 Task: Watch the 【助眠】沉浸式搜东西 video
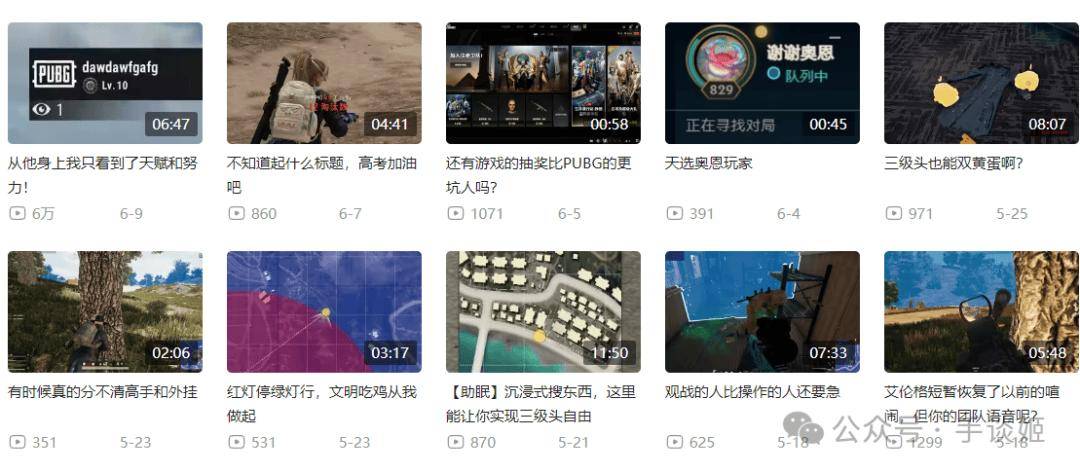tap(543, 311)
